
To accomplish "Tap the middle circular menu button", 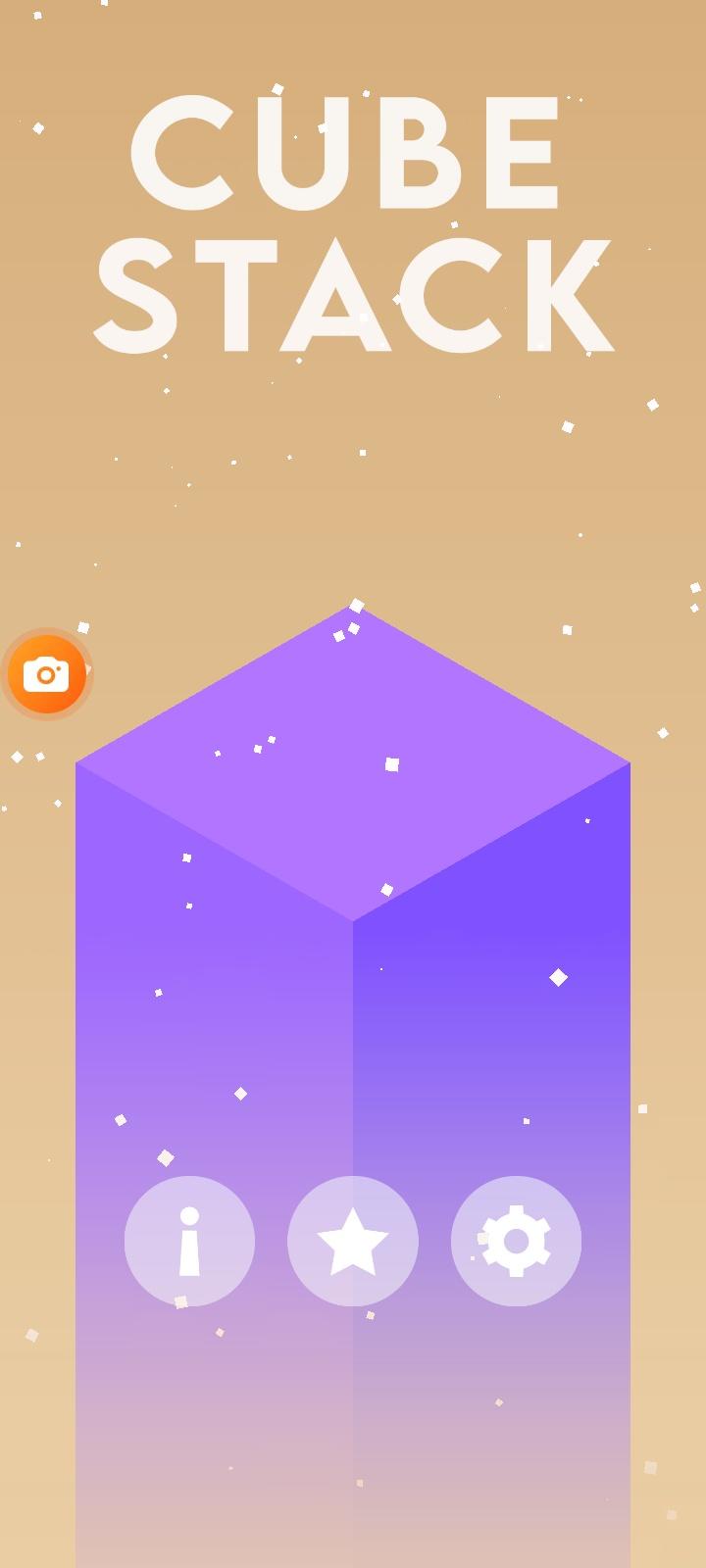I will click(353, 1241).
